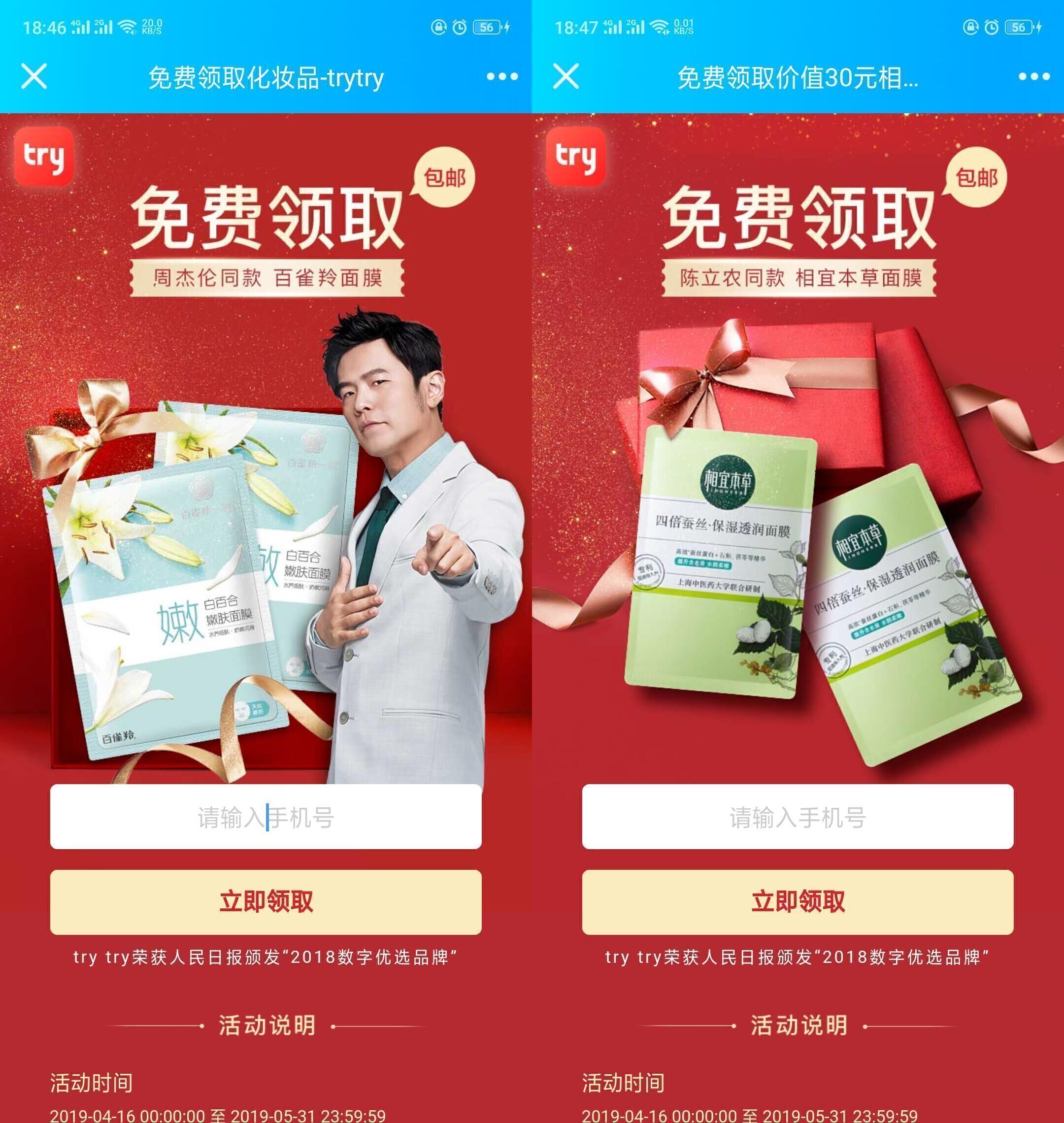Enter phone number on 百雀羚面膜 page

coord(266,817)
